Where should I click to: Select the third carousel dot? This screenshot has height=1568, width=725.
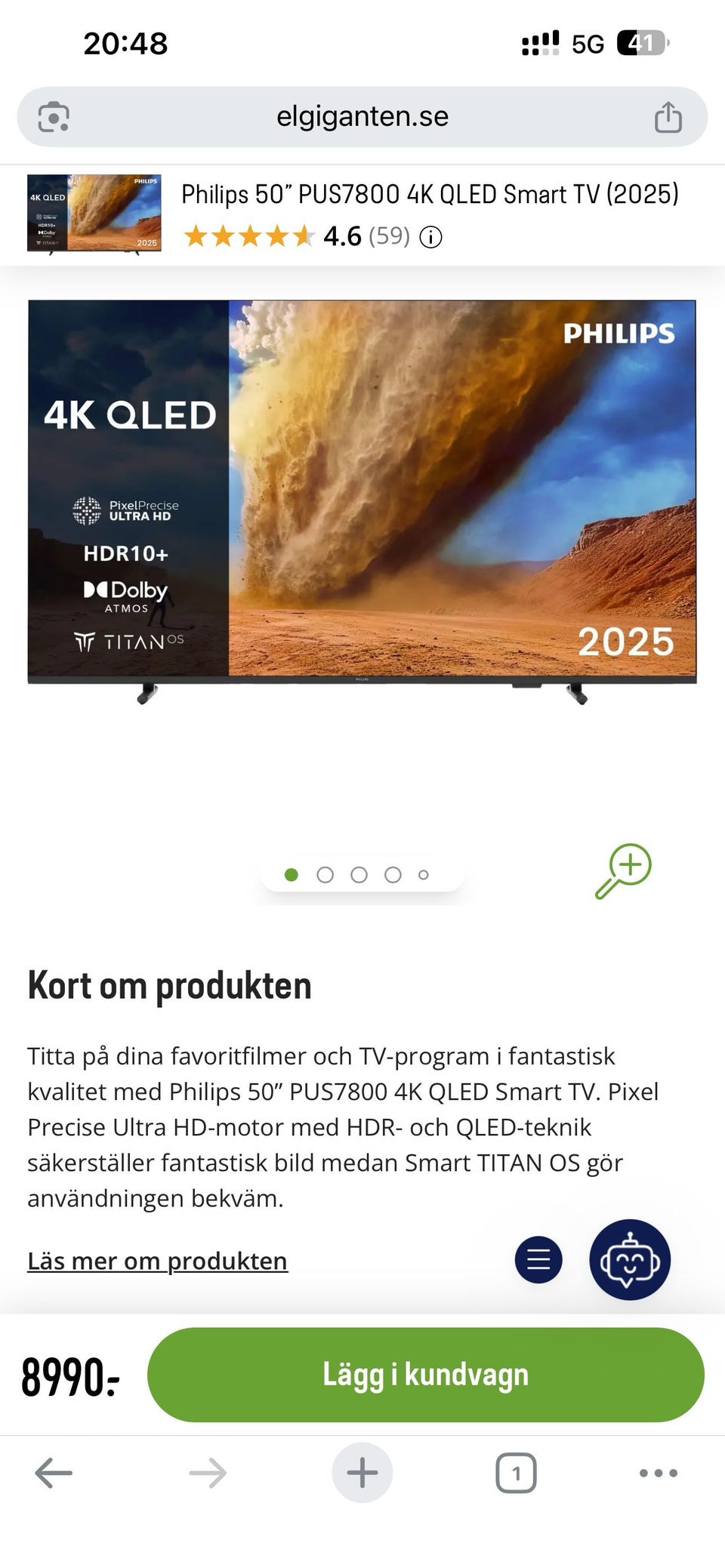359,874
